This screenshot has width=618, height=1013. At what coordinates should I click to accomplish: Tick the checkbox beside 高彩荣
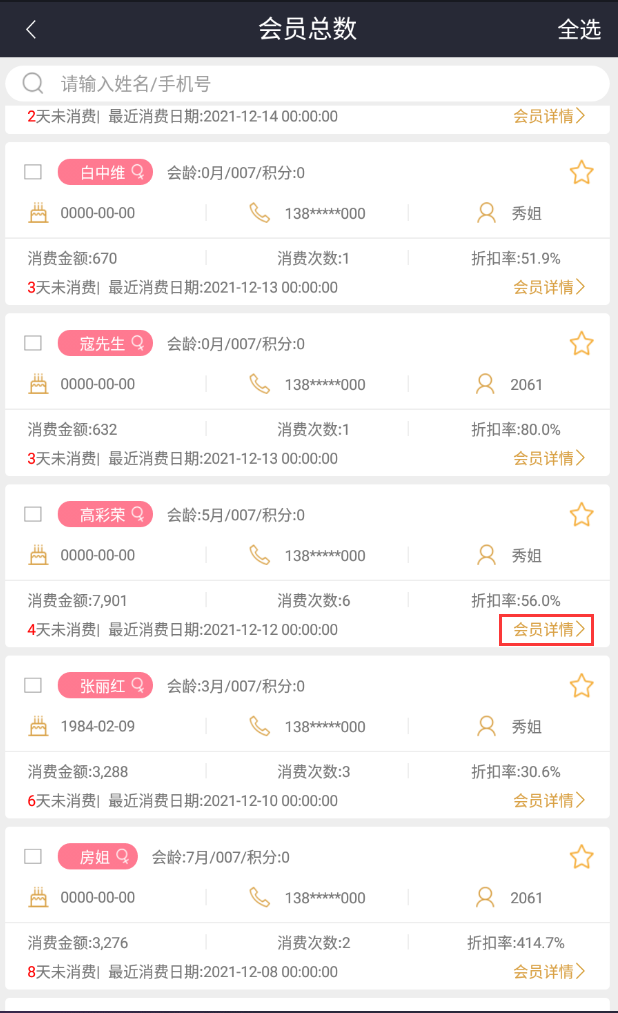click(x=33, y=514)
